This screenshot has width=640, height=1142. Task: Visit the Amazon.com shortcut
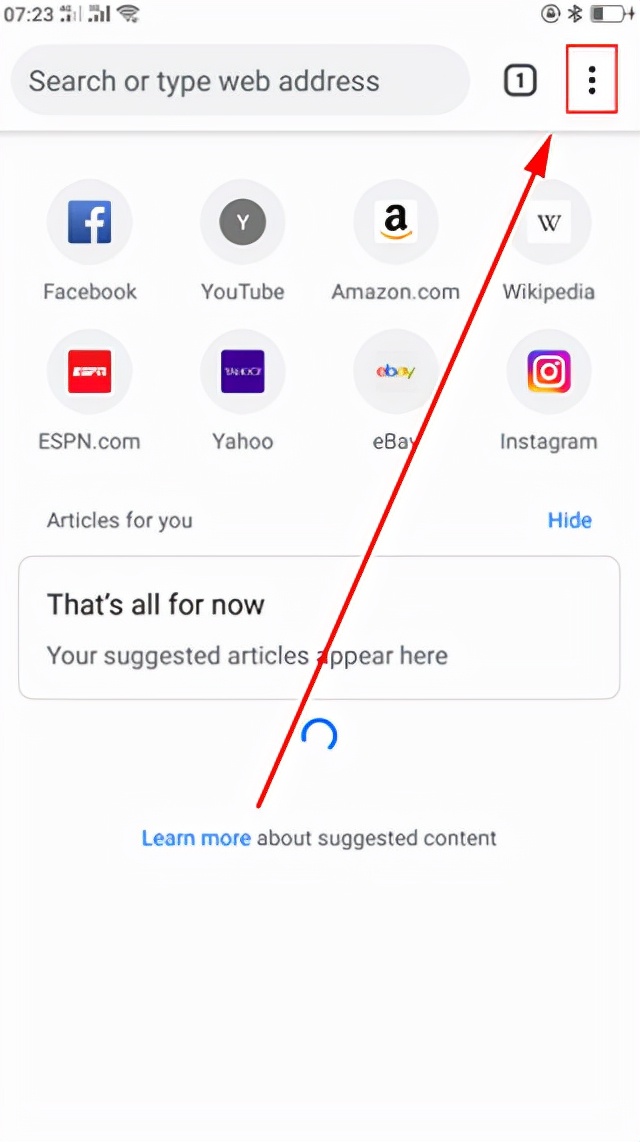pos(396,222)
